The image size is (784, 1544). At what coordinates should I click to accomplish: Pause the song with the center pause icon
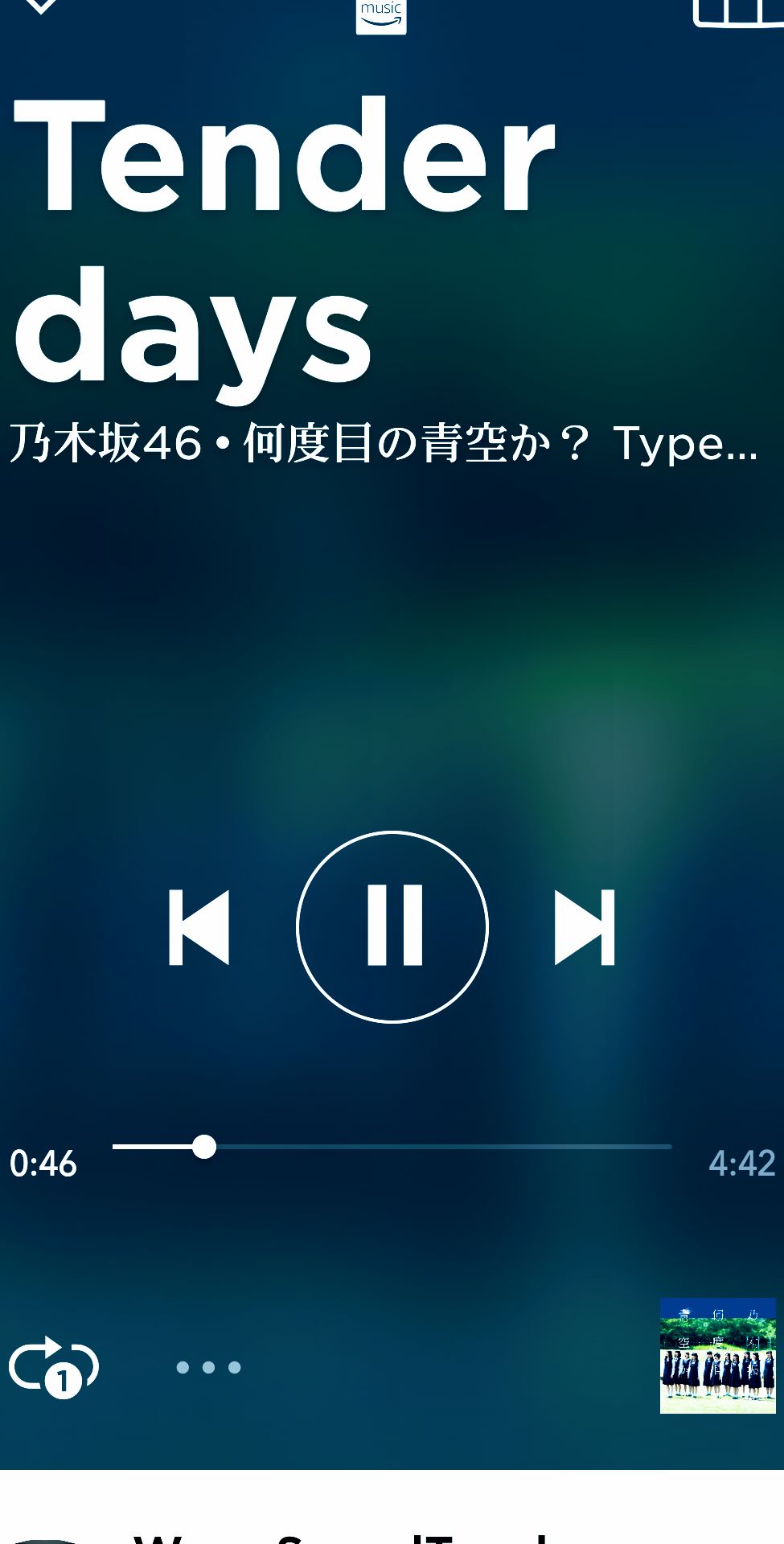[392, 926]
